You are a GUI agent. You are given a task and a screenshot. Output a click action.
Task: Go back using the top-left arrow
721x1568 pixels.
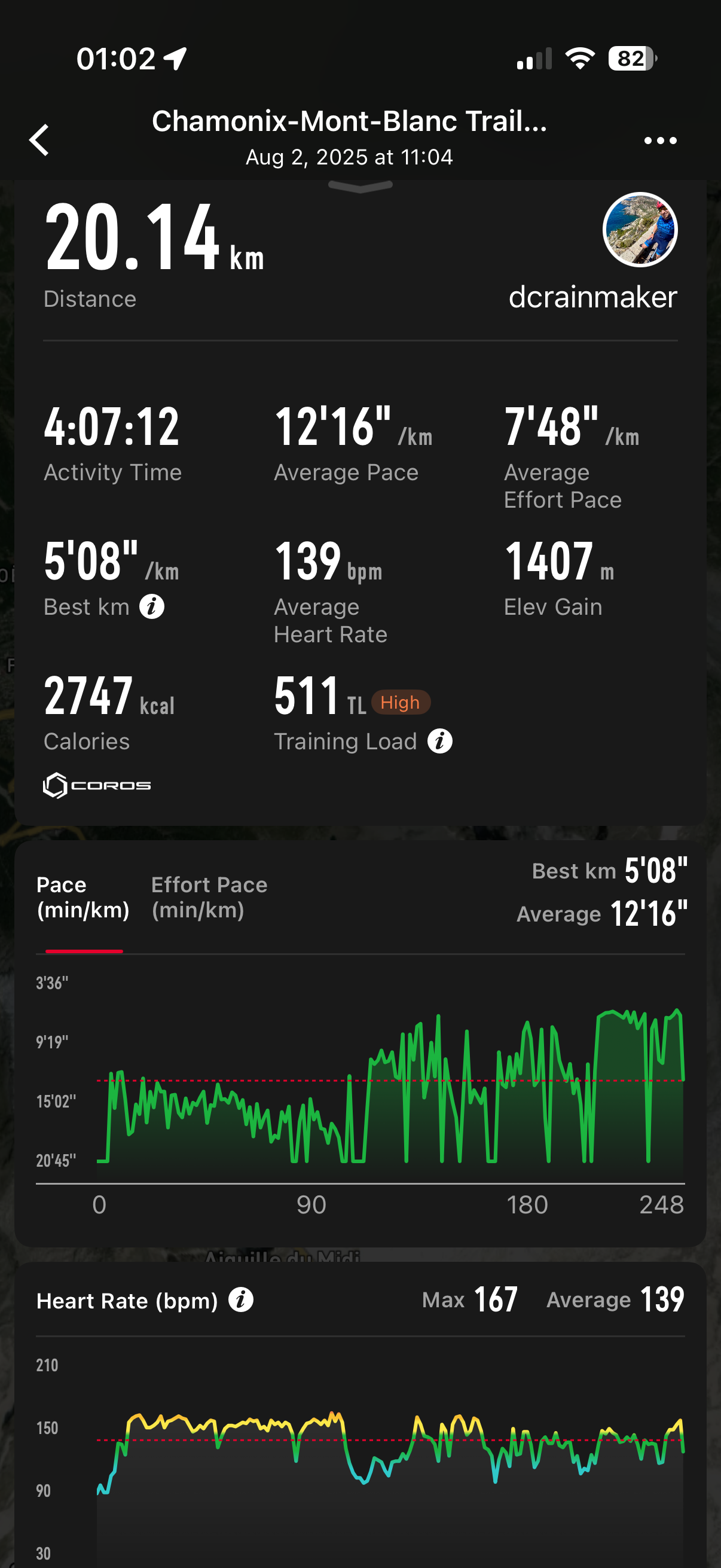[39, 140]
